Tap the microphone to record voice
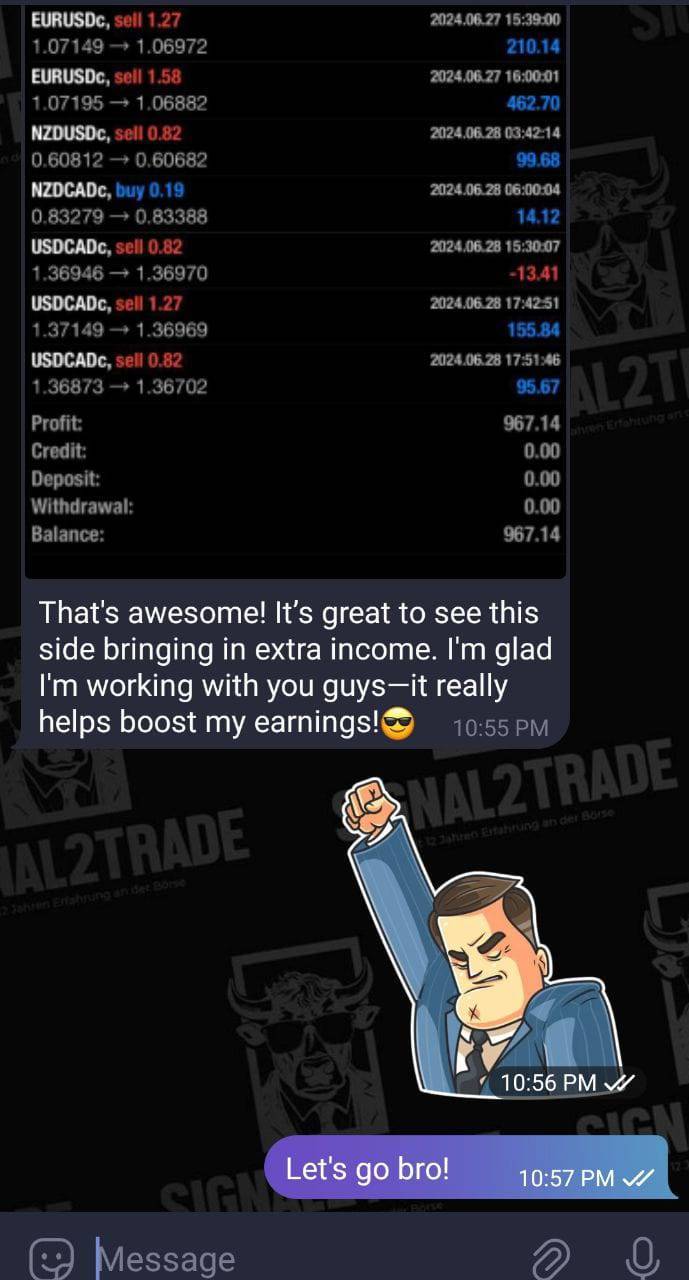689x1280 pixels. coord(641,1256)
